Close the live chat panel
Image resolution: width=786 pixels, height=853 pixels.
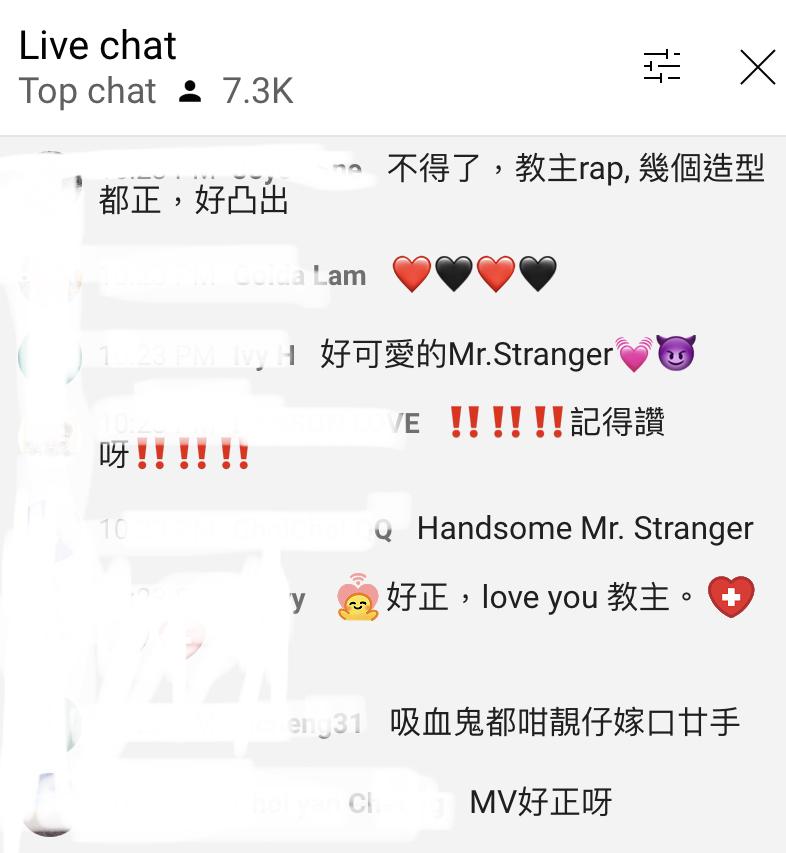point(757,67)
